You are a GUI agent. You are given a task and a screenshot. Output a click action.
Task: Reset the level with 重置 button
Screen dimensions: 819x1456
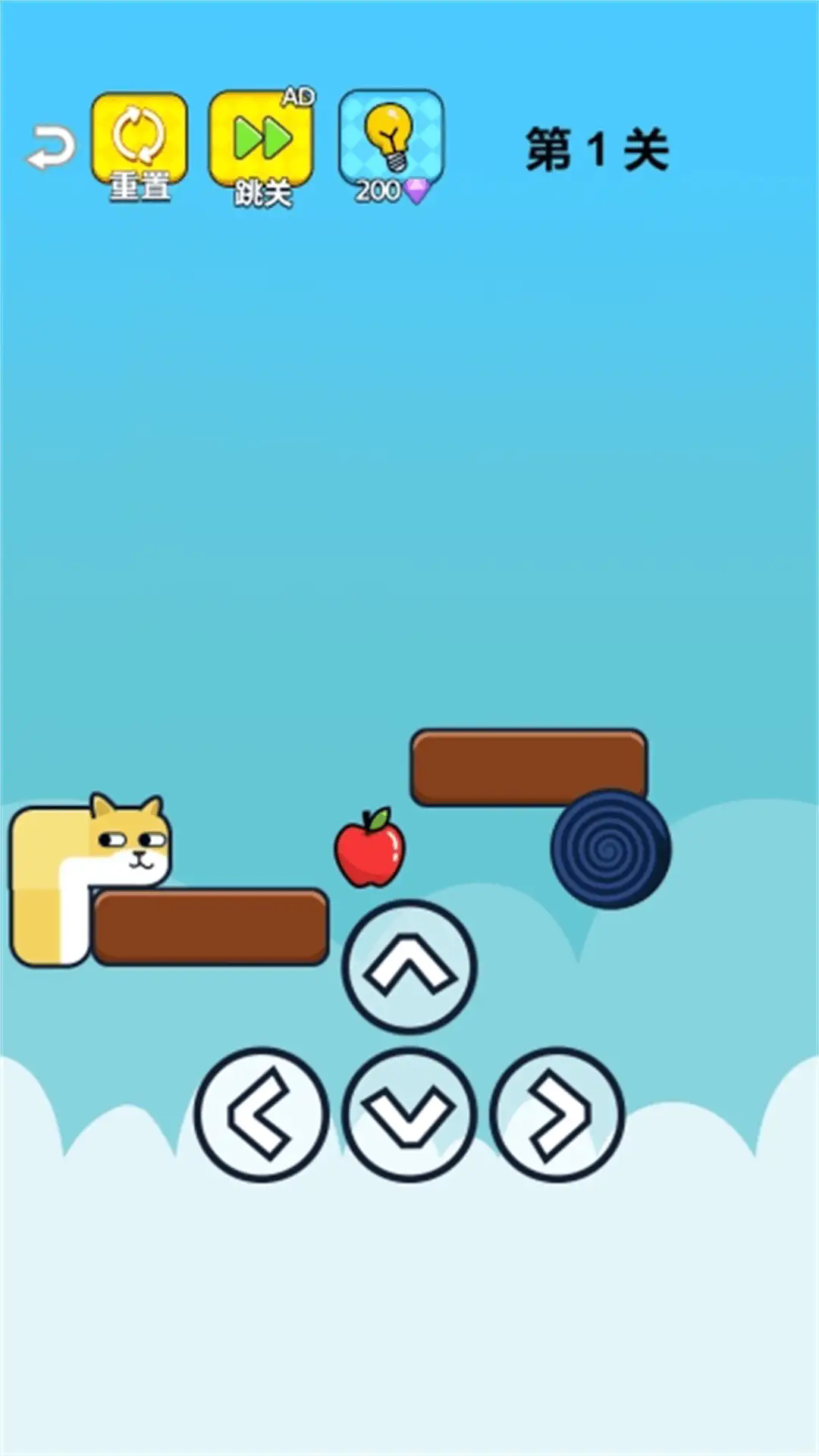[139, 146]
